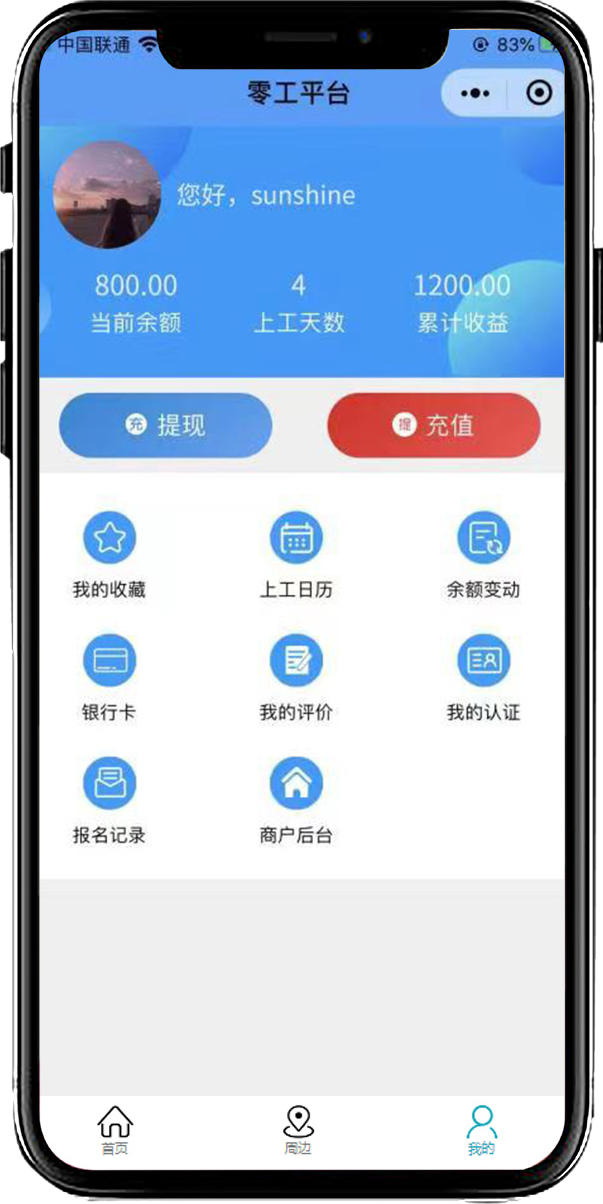This screenshot has width=603, height=1204.
Task: Open 我的评价 reviews
Action: pyautogui.click(x=296, y=677)
